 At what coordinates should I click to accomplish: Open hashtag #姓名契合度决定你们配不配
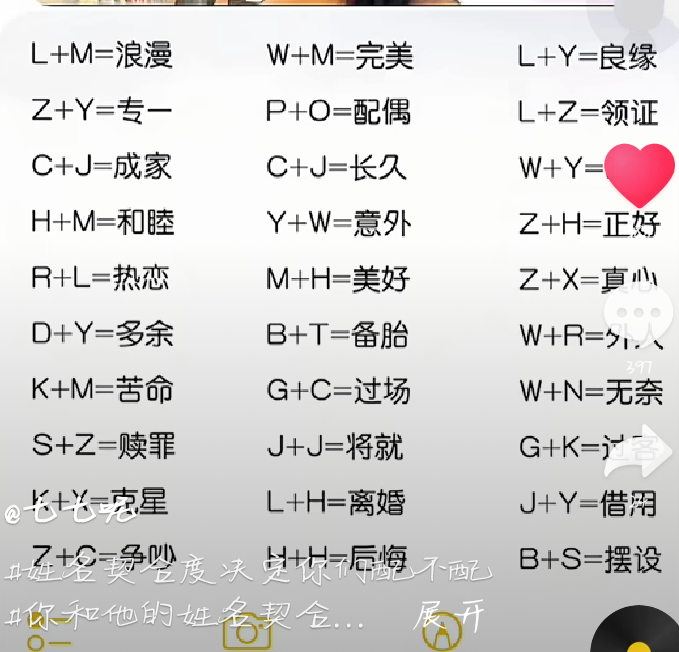[248, 570]
